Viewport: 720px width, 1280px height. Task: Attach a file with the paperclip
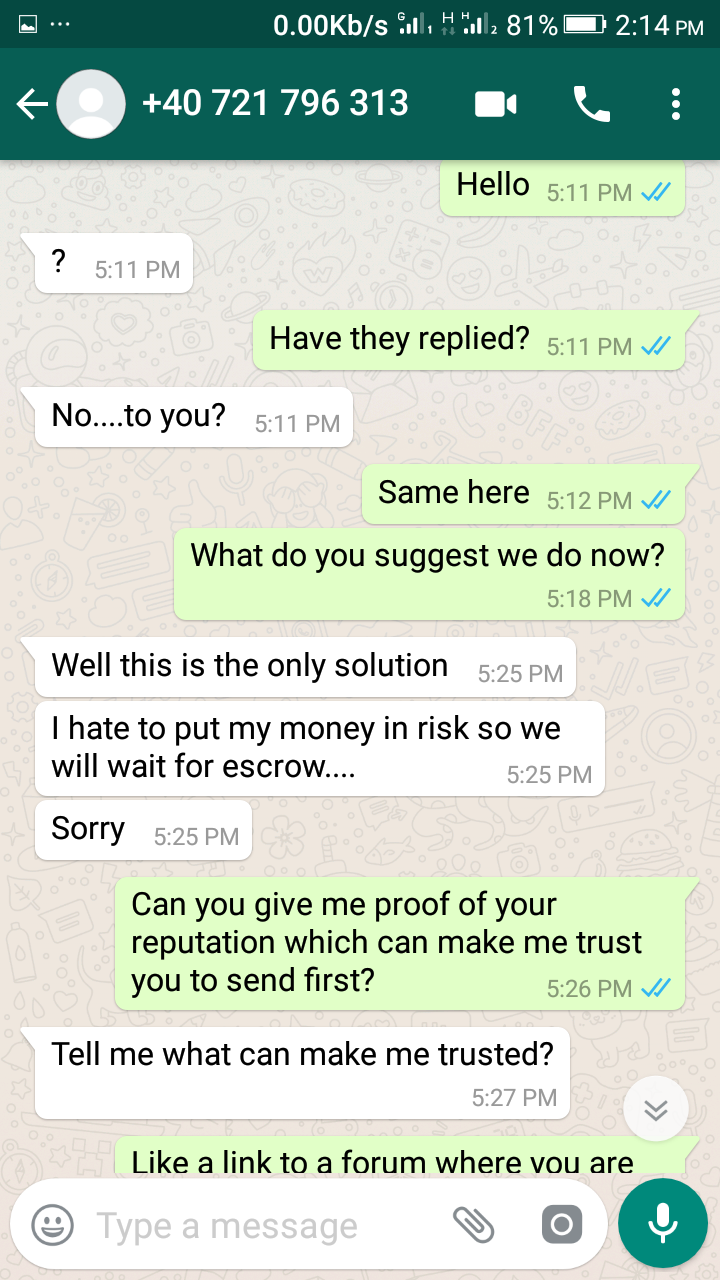(473, 1223)
